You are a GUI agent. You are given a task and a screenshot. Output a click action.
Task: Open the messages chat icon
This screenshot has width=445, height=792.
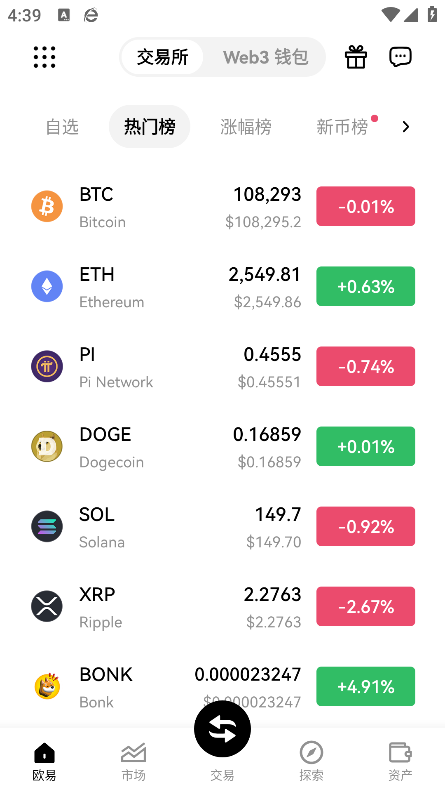coord(400,57)
